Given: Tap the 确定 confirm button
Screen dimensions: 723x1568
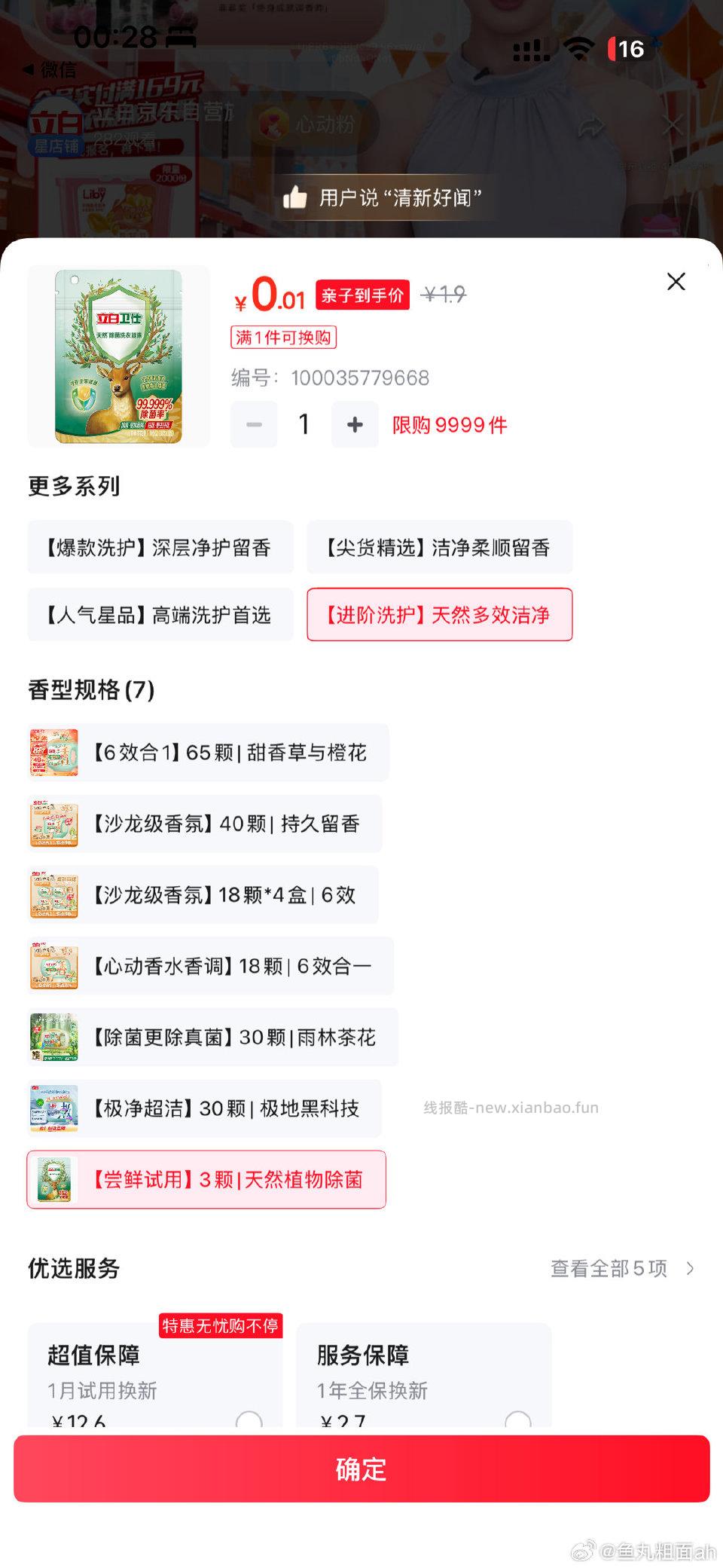Looking at the screenshot, I should click(361, 1469).
